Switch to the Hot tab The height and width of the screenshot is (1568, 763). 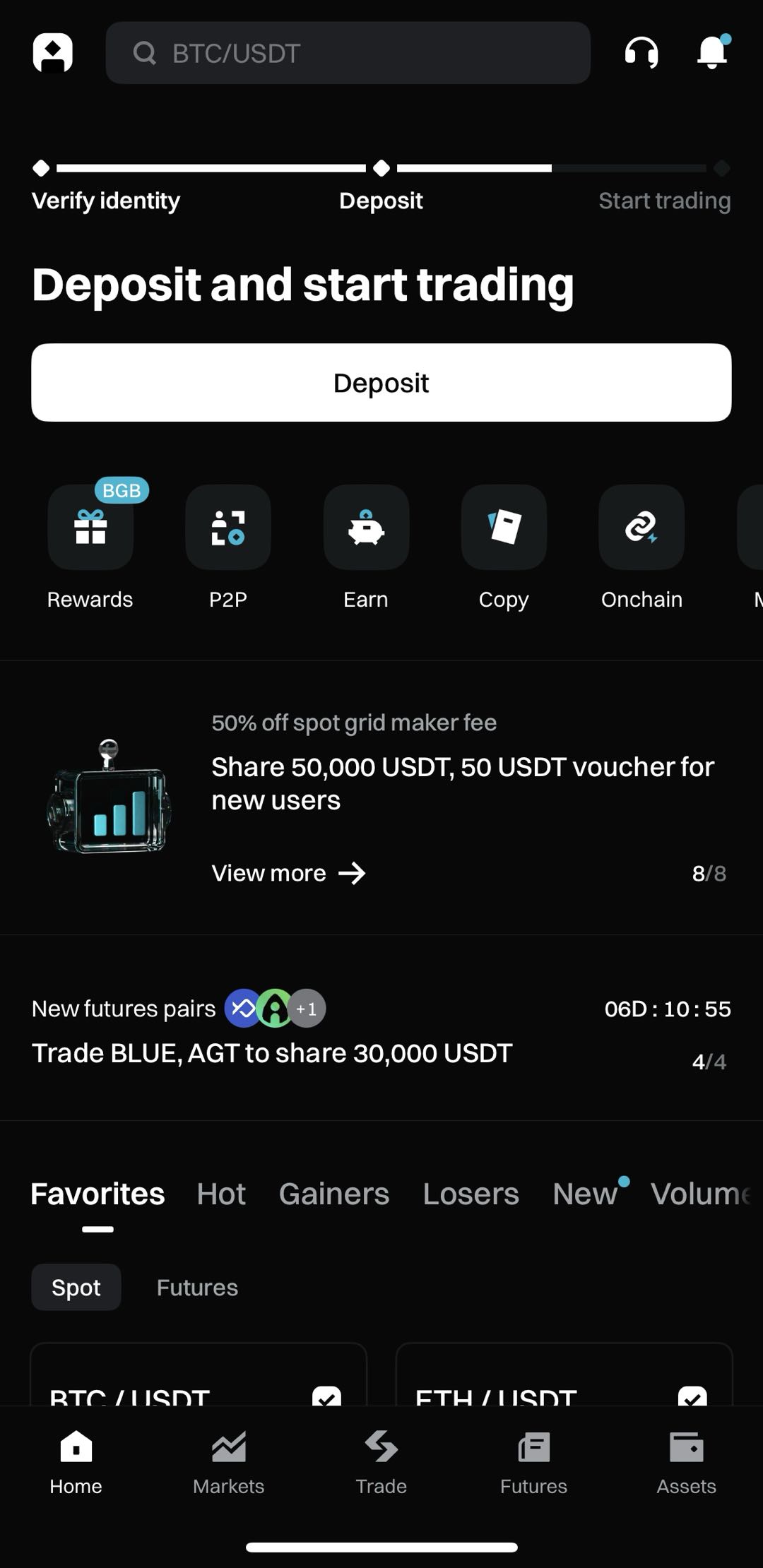click(221, 1194)
